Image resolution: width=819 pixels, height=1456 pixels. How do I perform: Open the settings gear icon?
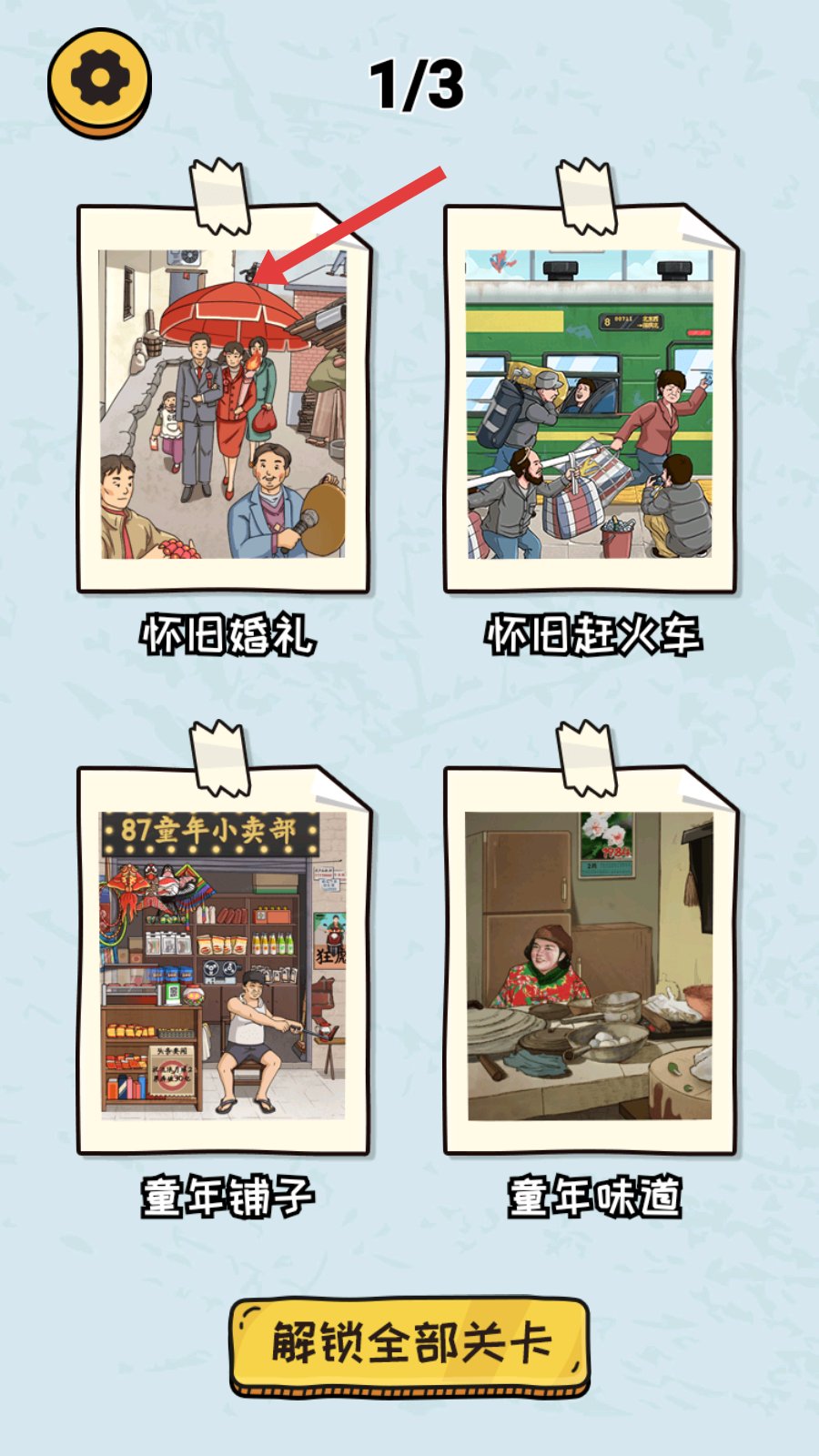click(x=99, y=83)
